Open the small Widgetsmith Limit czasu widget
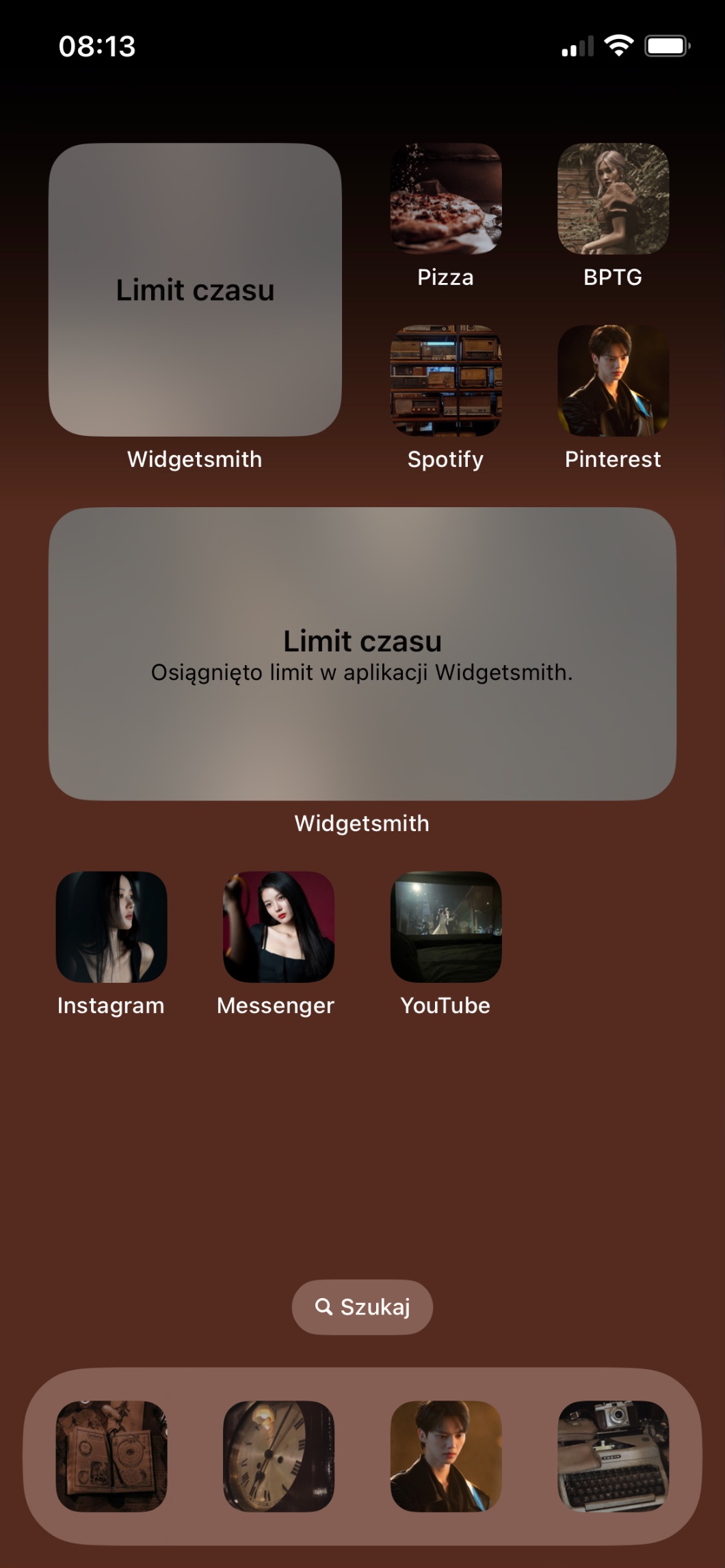Viewport: 725px width, 1568px height. point(195,290)
